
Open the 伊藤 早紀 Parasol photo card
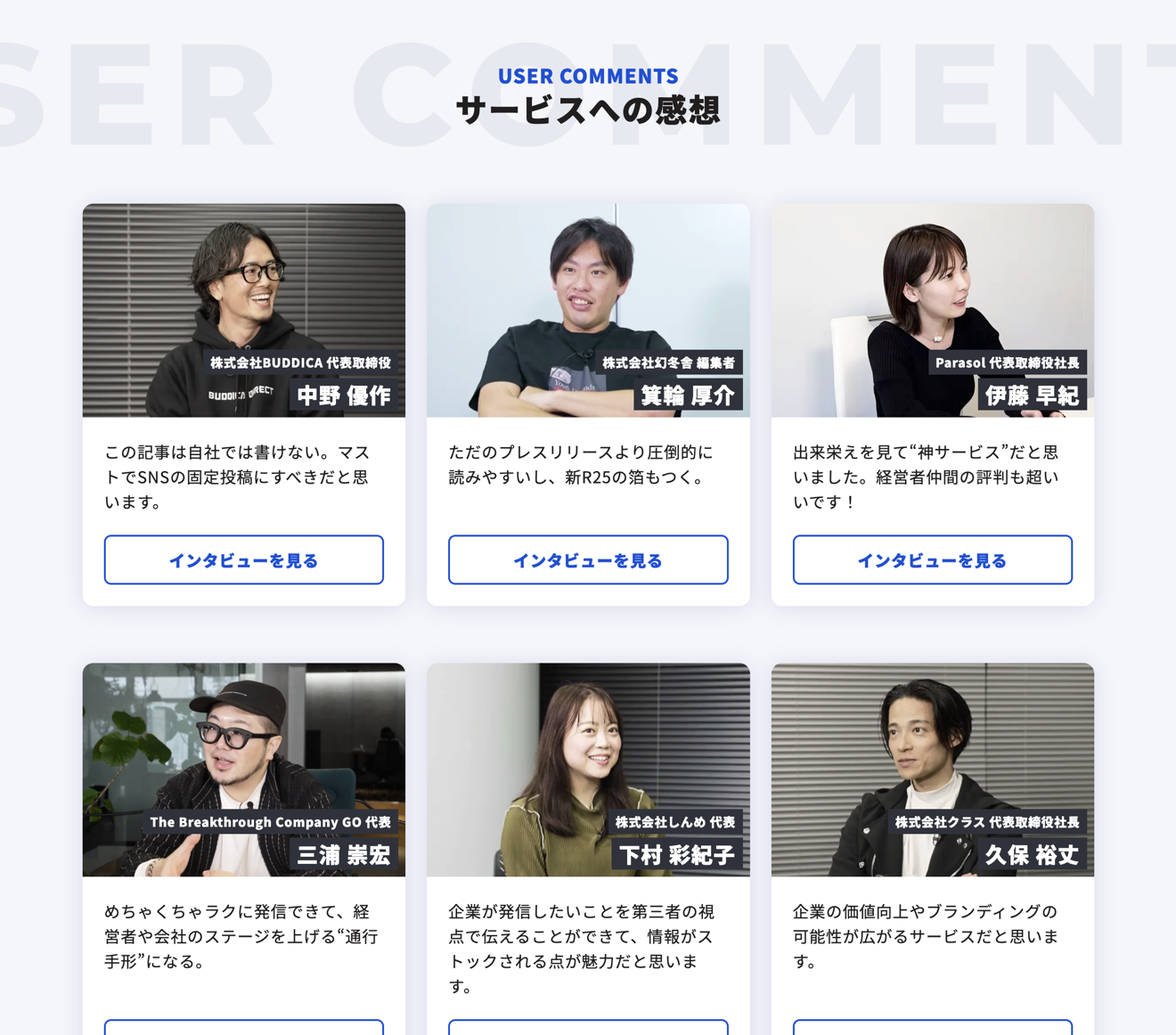[x=932, y=310]
